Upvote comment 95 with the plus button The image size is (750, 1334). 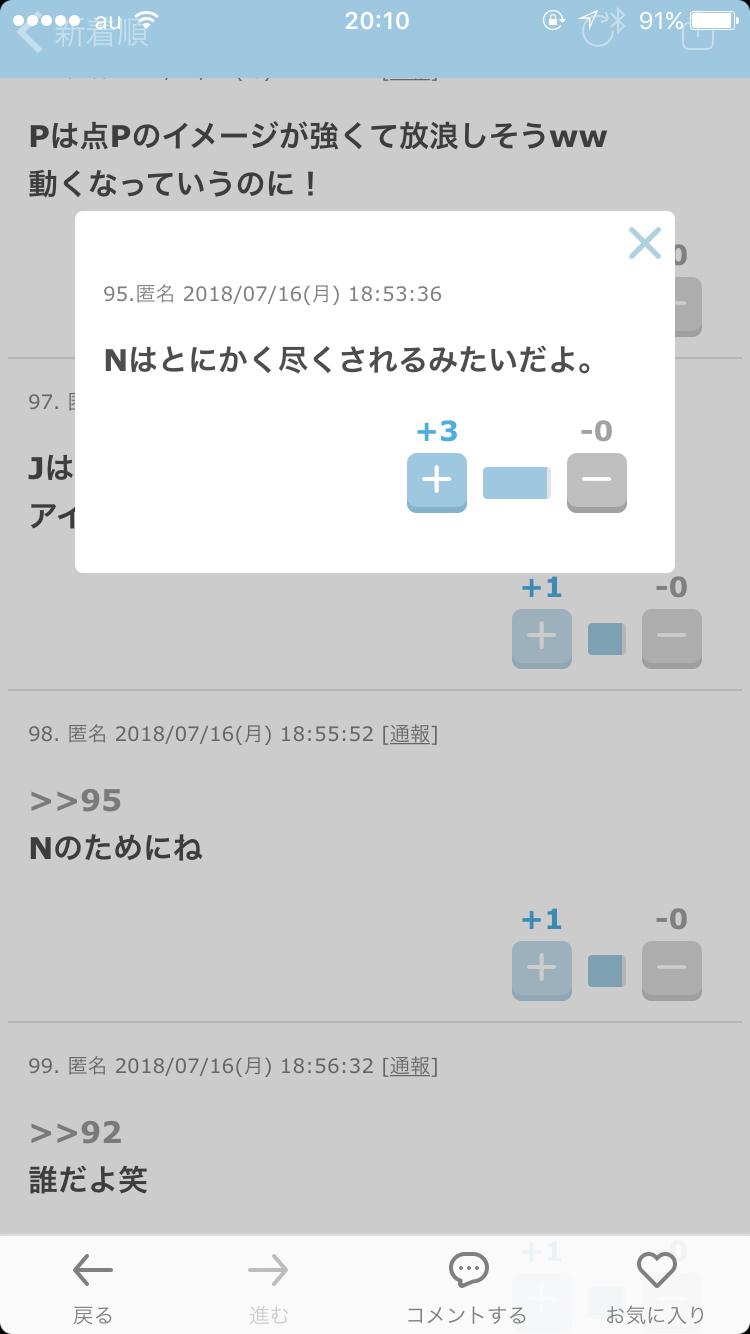[437, 482]
